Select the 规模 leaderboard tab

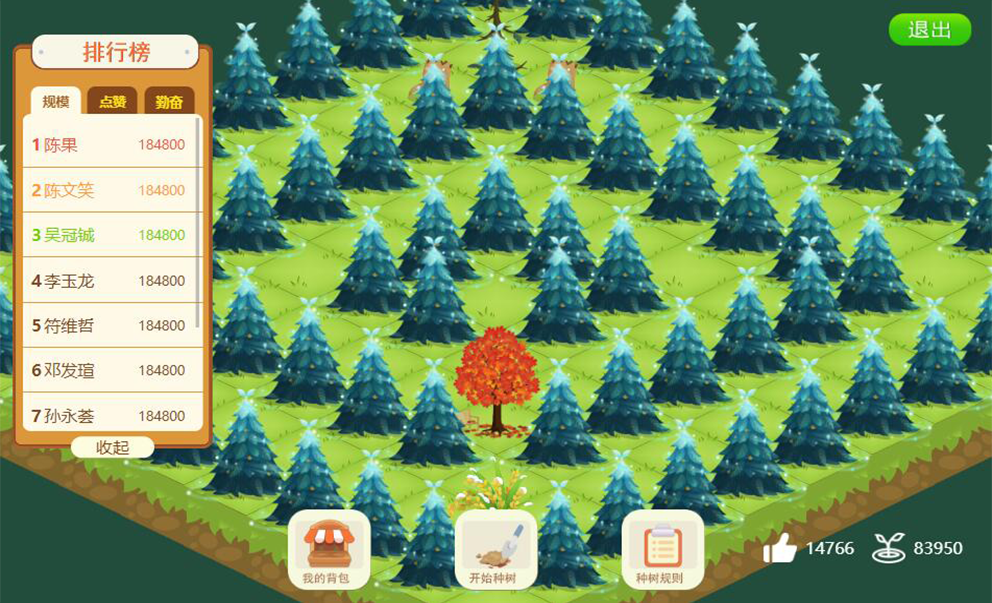pos(56,101)
